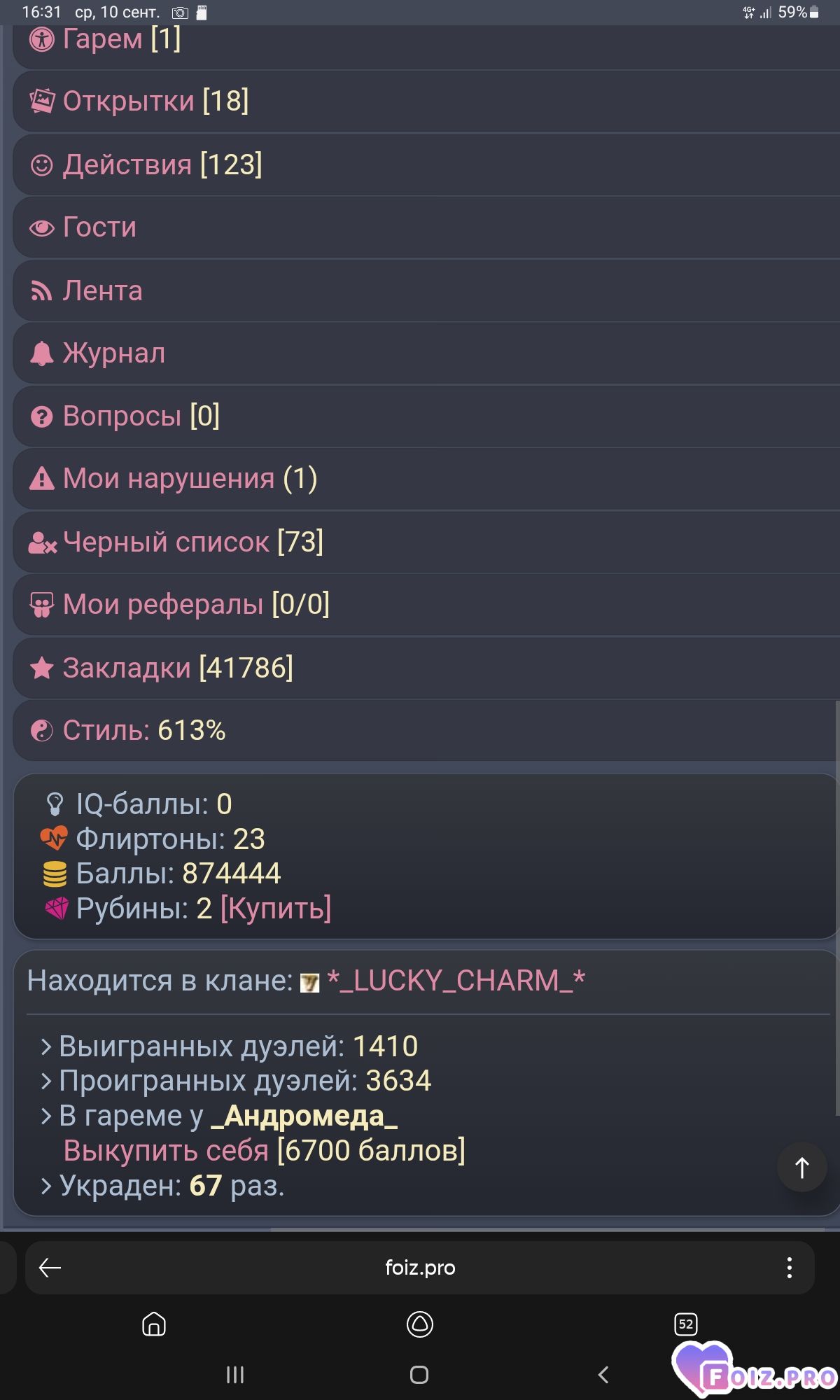Open the Гарем [1] section
Image resolution: width=840 pixels, height=1400 pixels.
point(426,43)
